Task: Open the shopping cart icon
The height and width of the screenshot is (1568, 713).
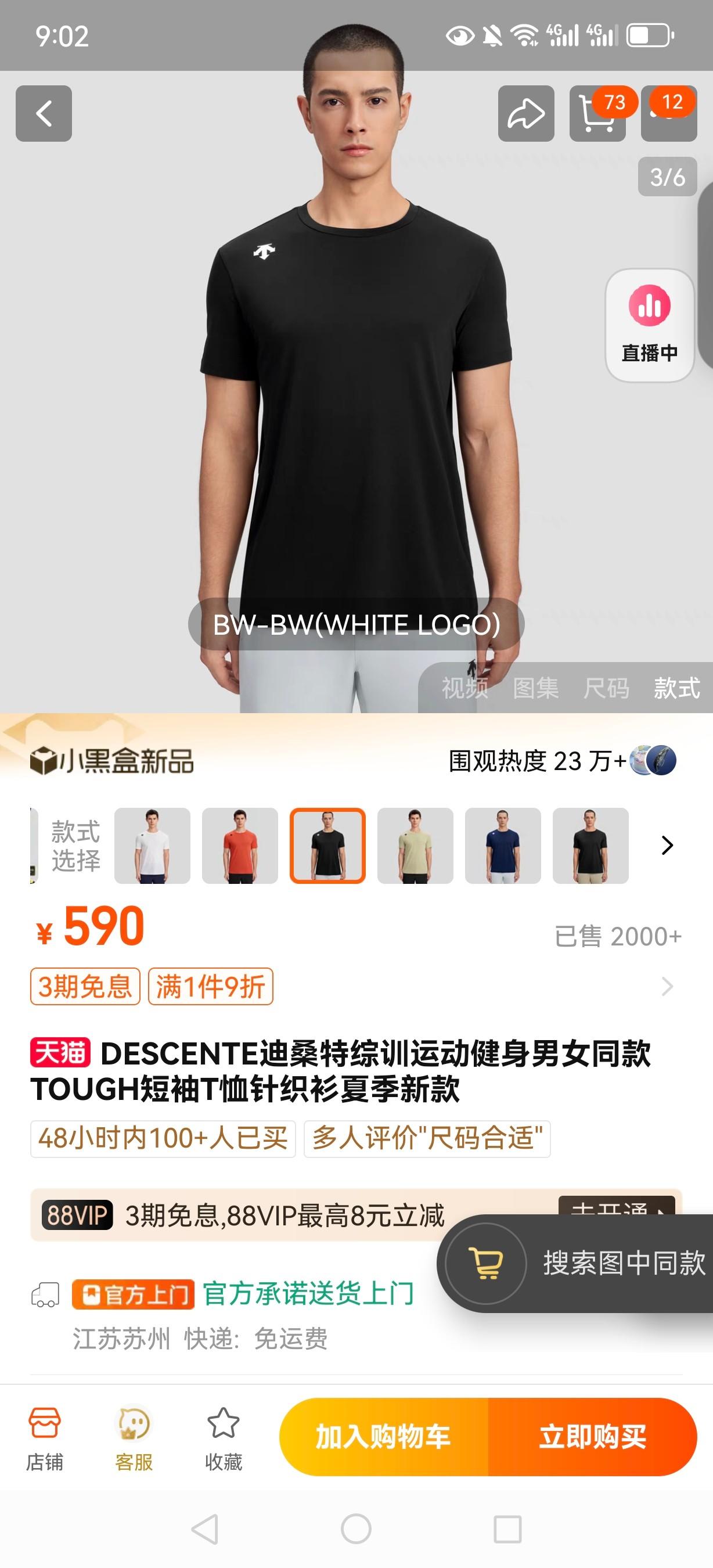Action: [597, 114]
